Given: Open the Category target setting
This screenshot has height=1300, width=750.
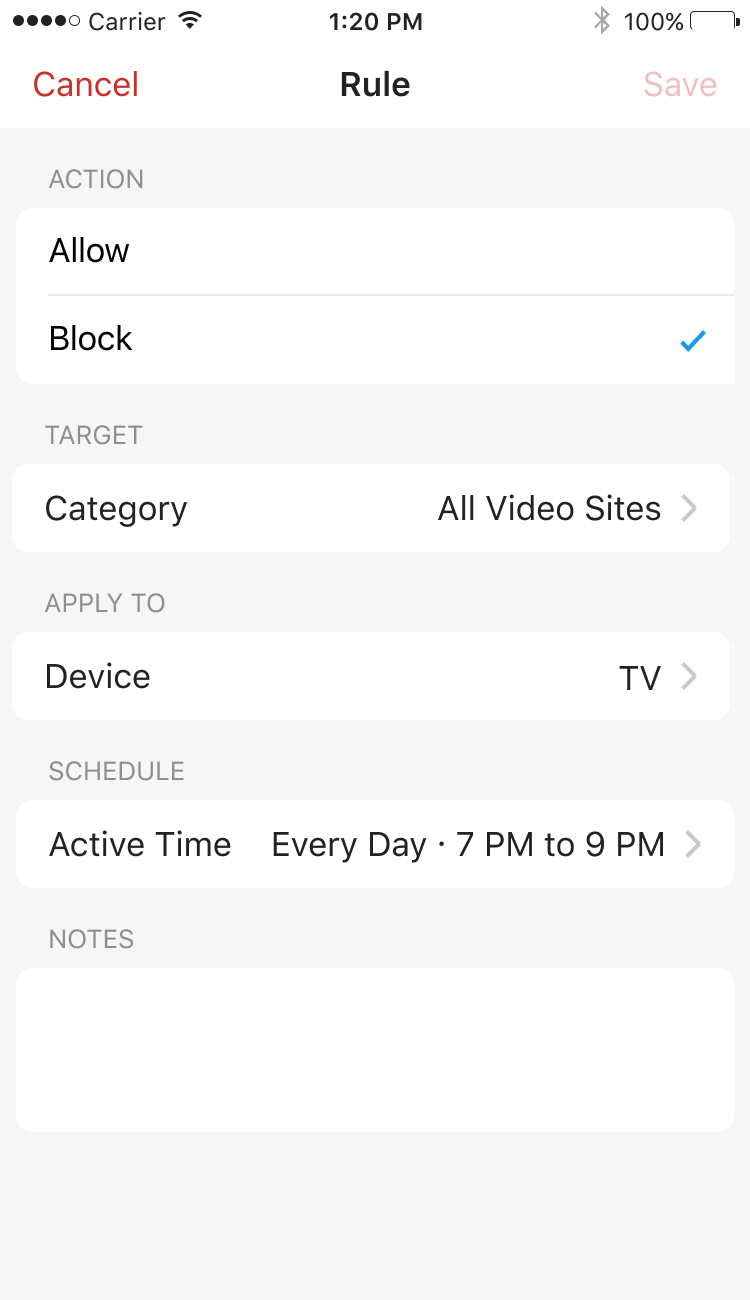Looking at the screenshot, I should pyautogui.click(x=371, y=508).
